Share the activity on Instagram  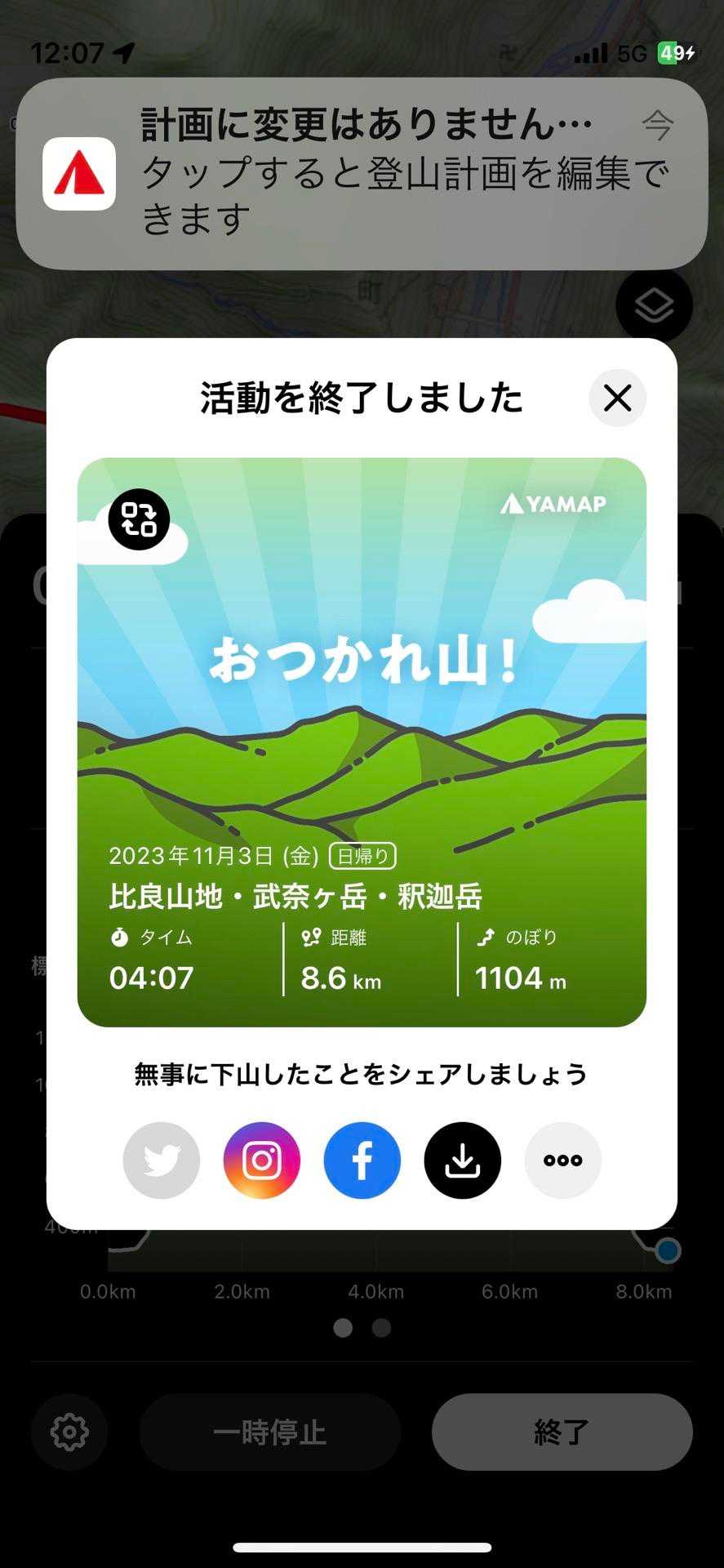262,1160
